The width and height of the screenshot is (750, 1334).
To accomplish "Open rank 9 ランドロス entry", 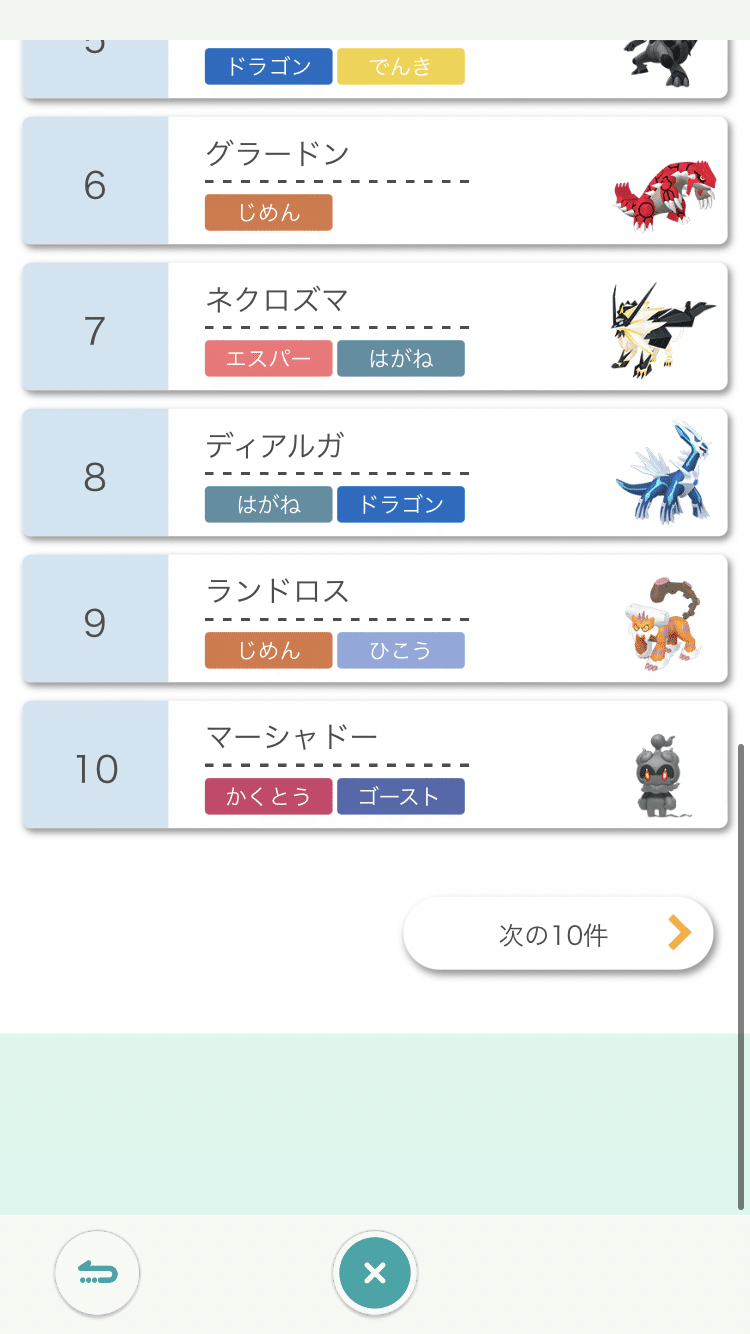I will (374, 619).
